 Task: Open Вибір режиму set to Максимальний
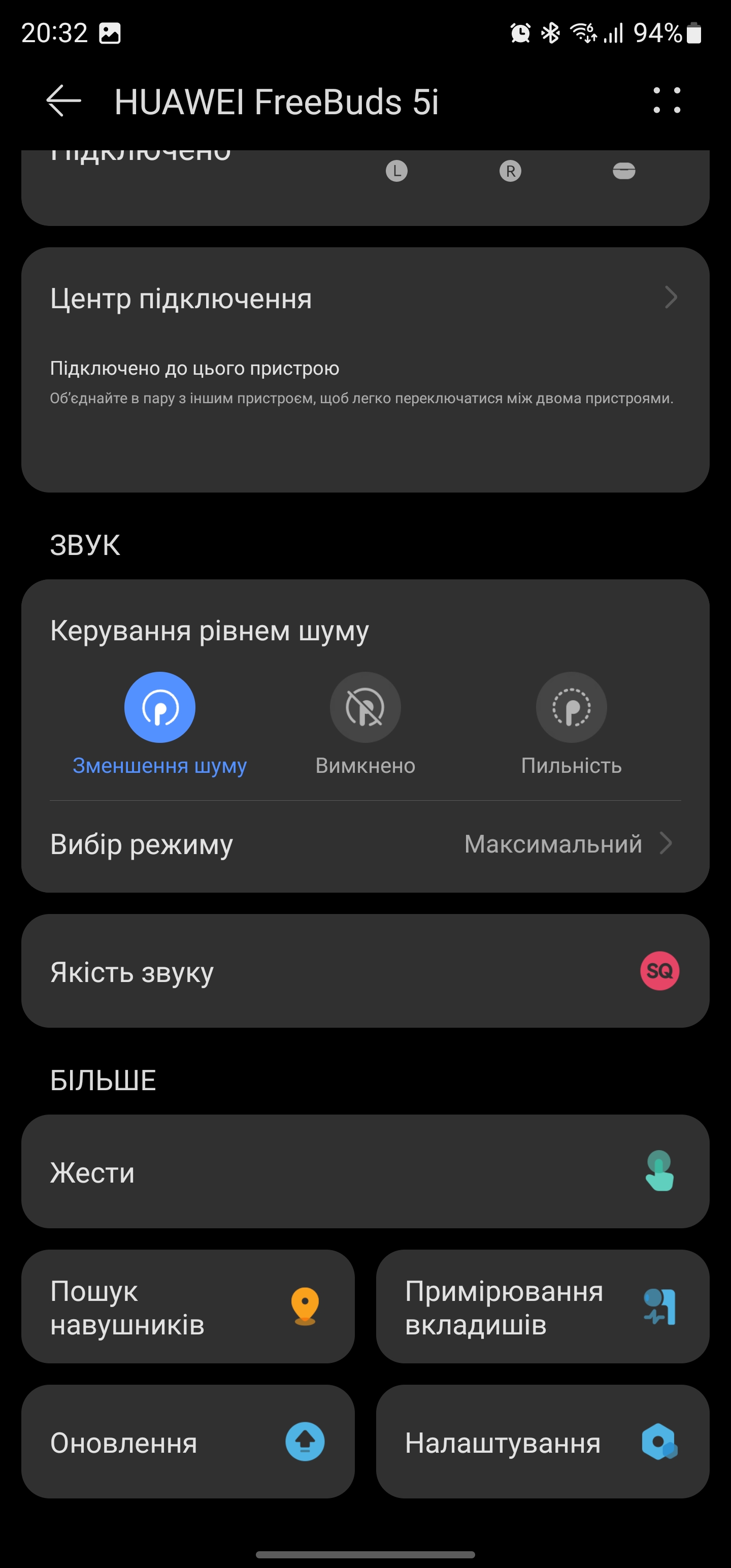click(x=365, y=844)
